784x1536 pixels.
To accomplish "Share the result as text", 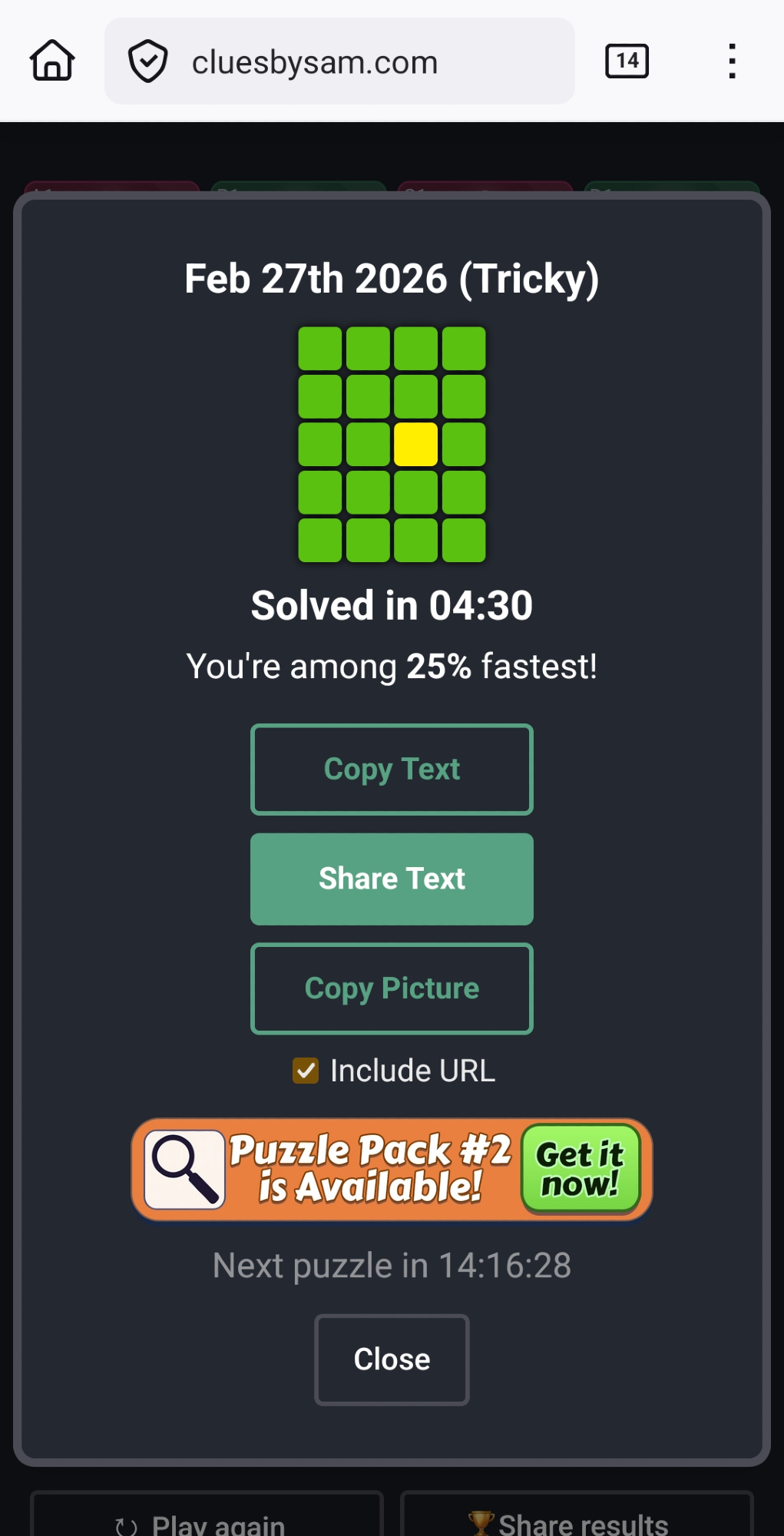I will (x=392, y=879).
